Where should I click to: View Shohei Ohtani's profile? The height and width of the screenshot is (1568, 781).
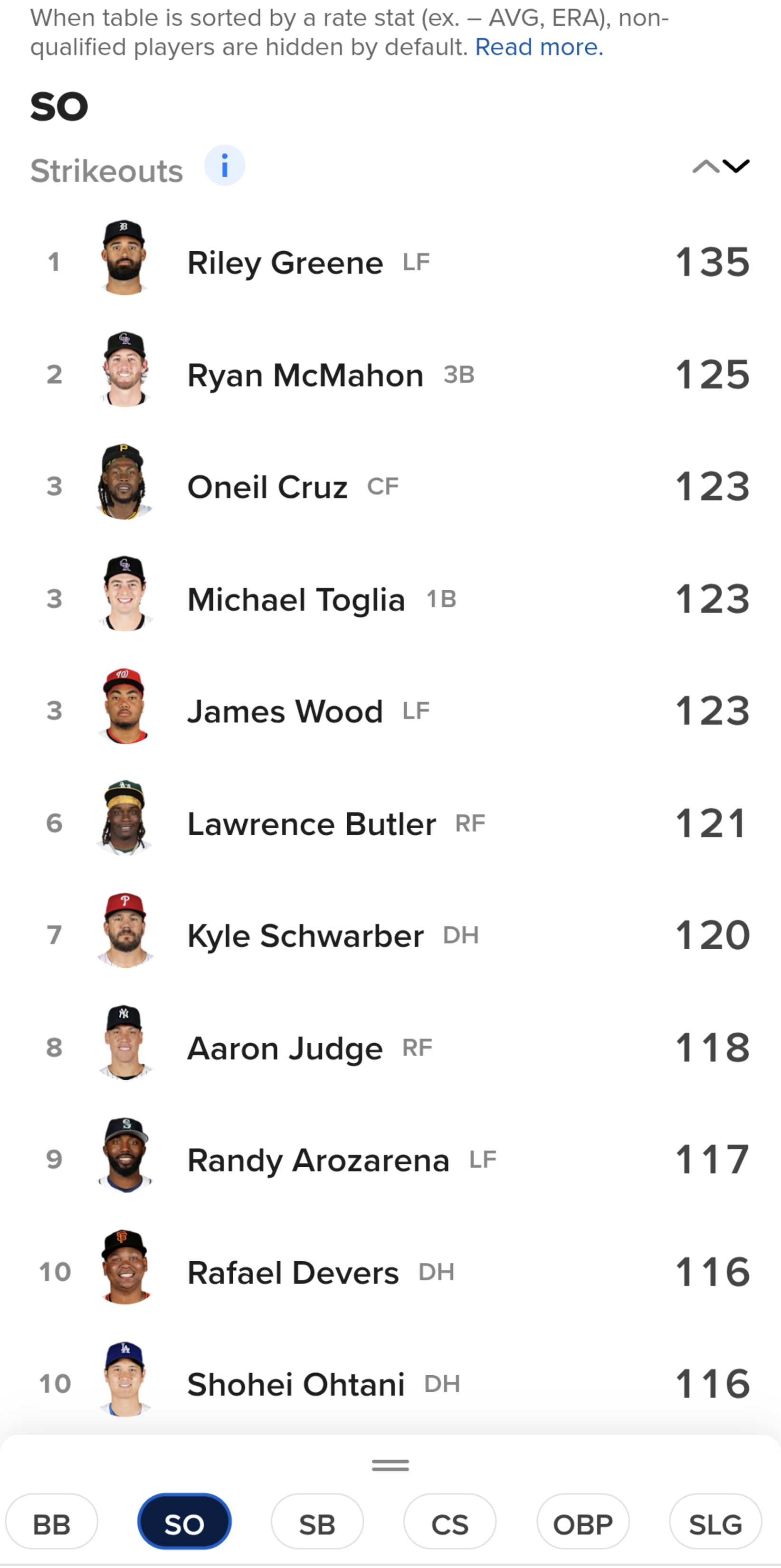coord(390,1384)
